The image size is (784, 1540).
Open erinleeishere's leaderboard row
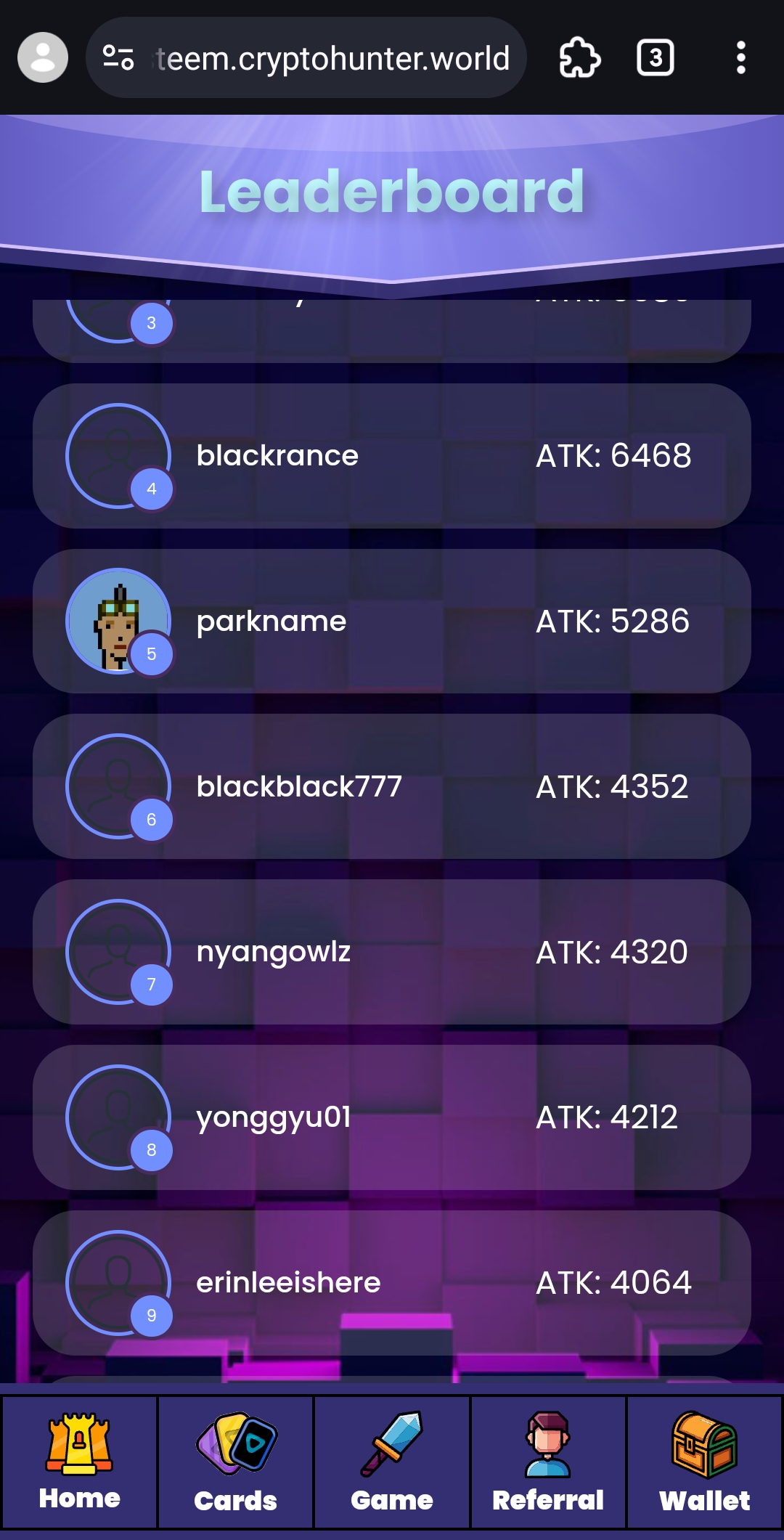pos(392,1283)
